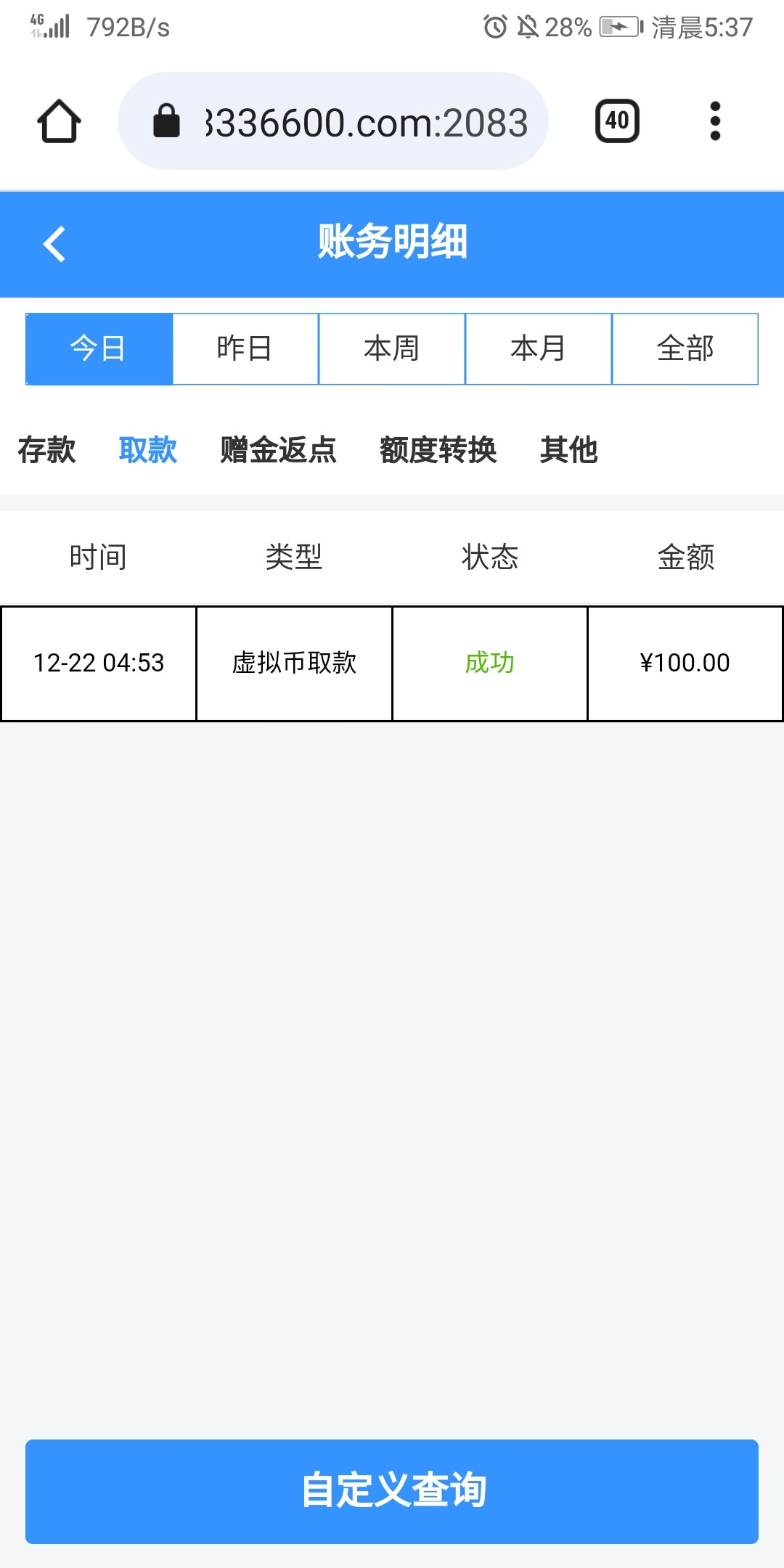Switch to the 全部 tab
Screen dimensions: 784x1568
[685, 348]
